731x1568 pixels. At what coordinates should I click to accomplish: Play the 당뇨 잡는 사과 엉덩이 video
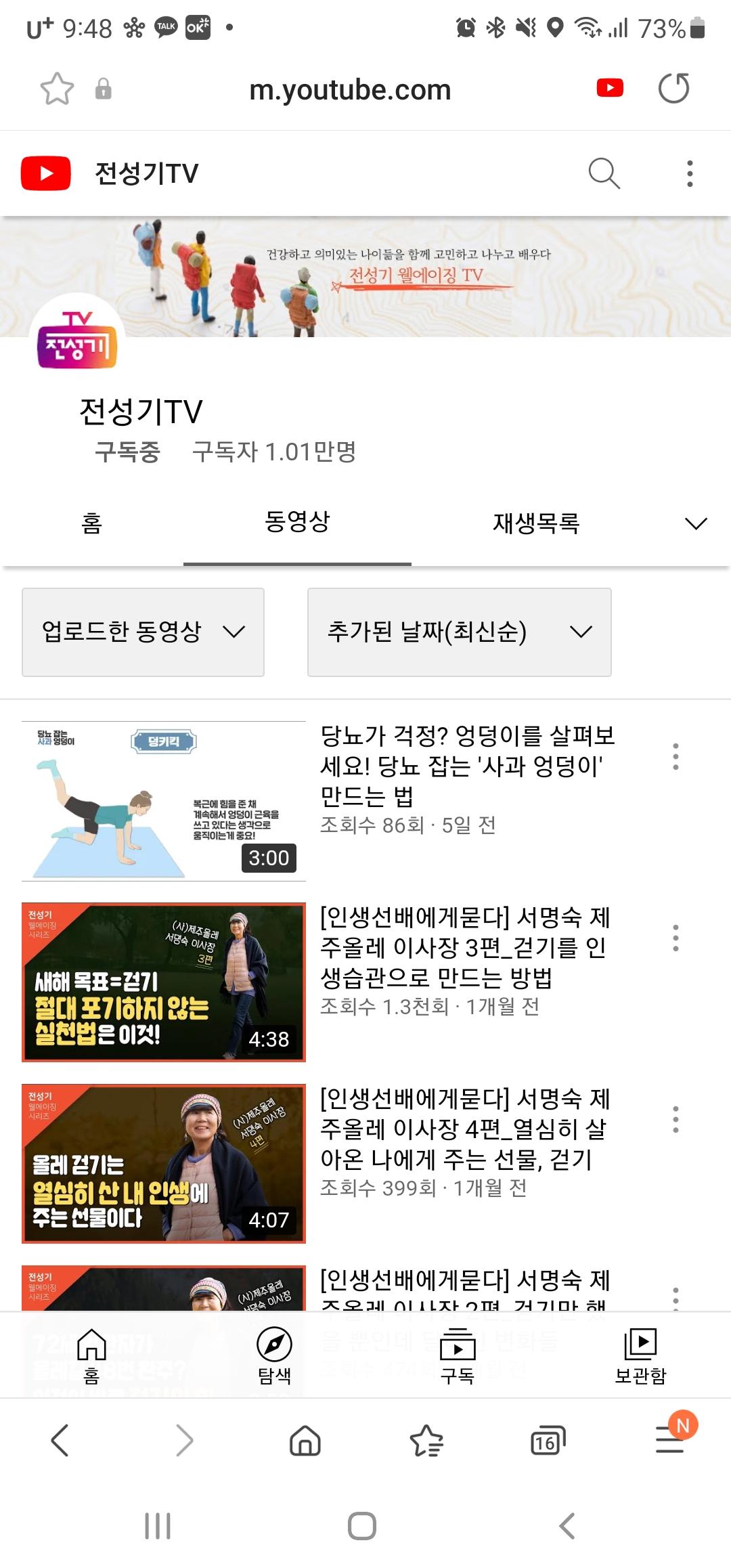pyautogui.click(x=164, y=801)
